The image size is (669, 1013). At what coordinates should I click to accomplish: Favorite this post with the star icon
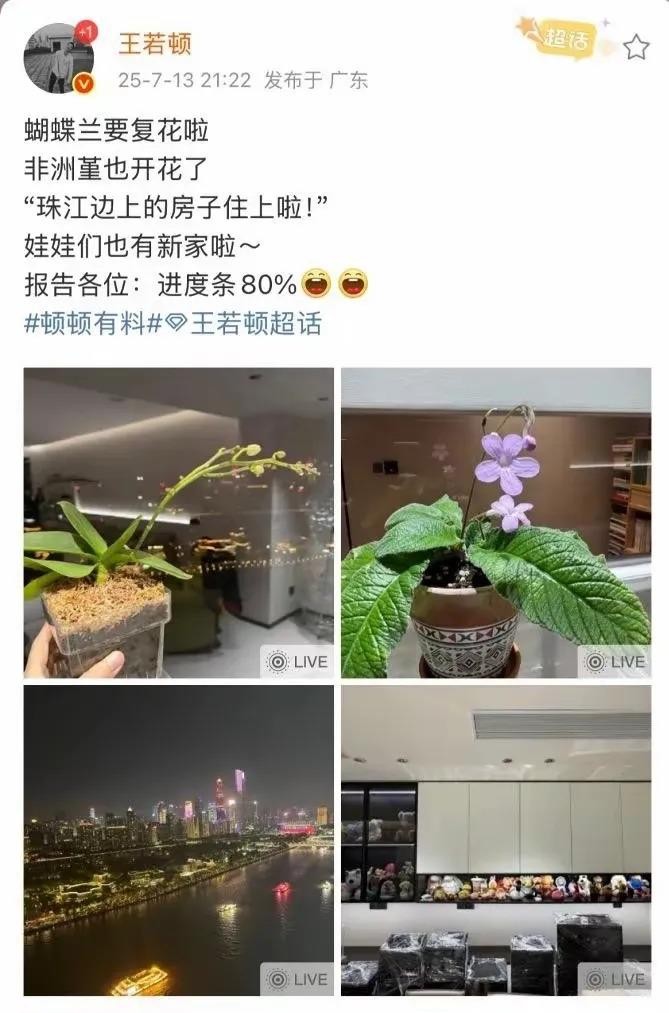636,47
